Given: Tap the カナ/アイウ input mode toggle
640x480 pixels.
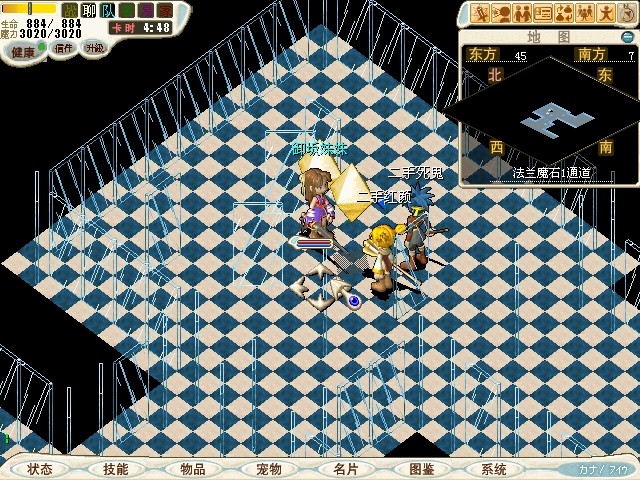Looking at the screenshot, I should 604,469.
